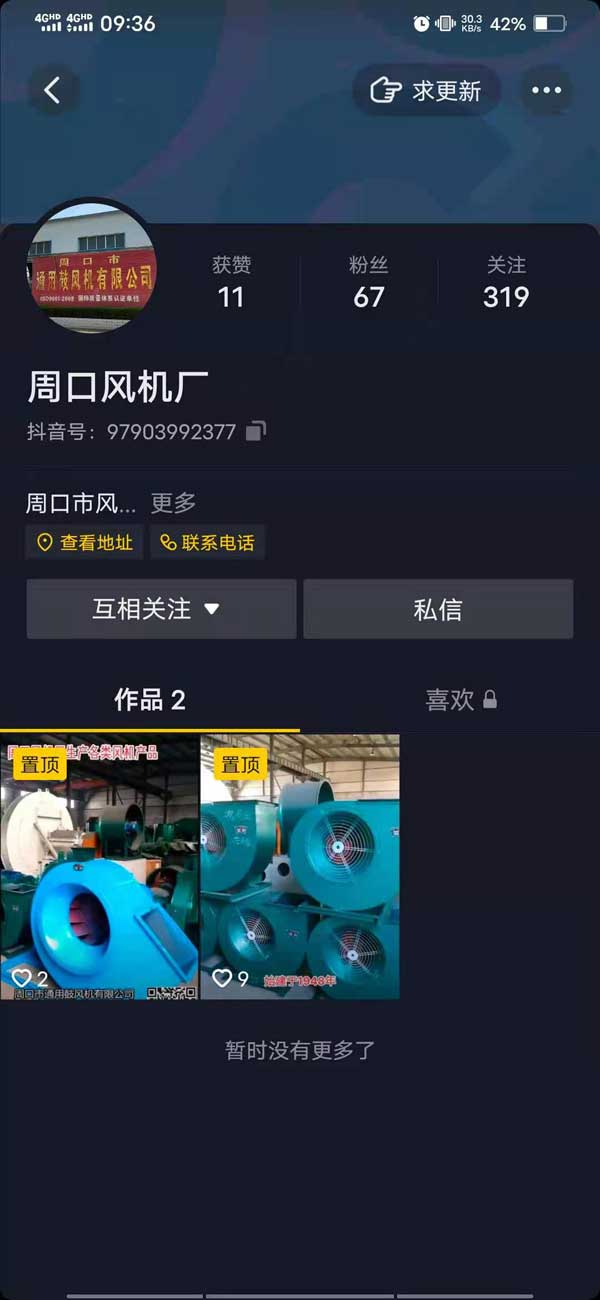The image size is (600, 1300).
Task: Tap the 求更新 button
Action: click(427, 91)
